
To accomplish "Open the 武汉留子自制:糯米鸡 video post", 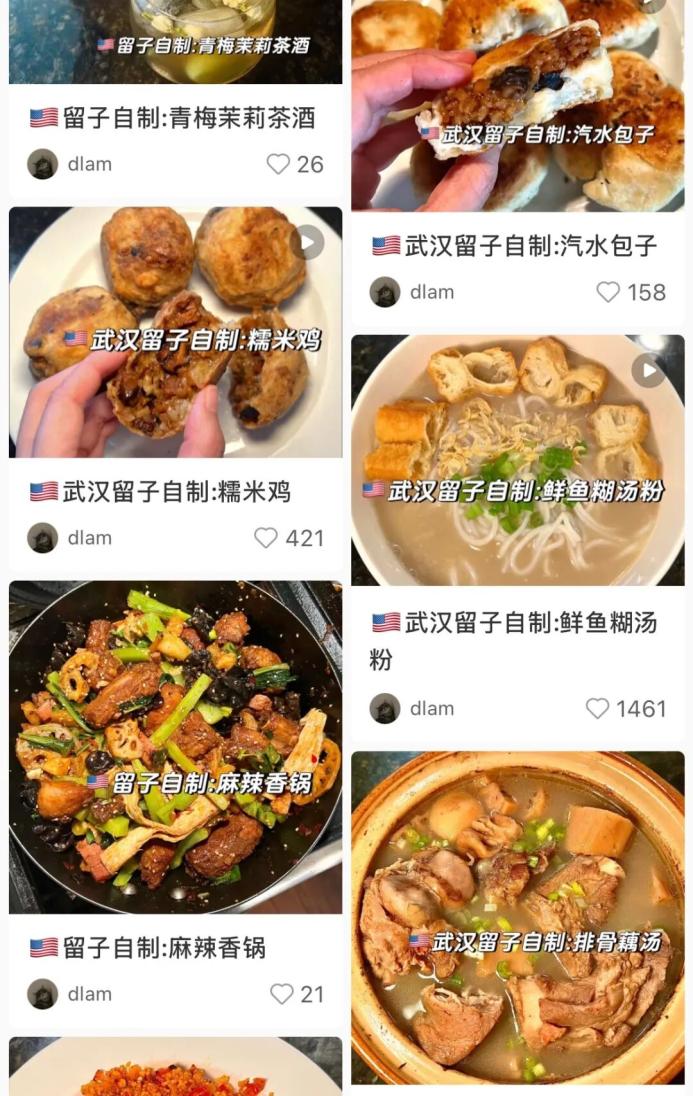I will click(175, 332).
